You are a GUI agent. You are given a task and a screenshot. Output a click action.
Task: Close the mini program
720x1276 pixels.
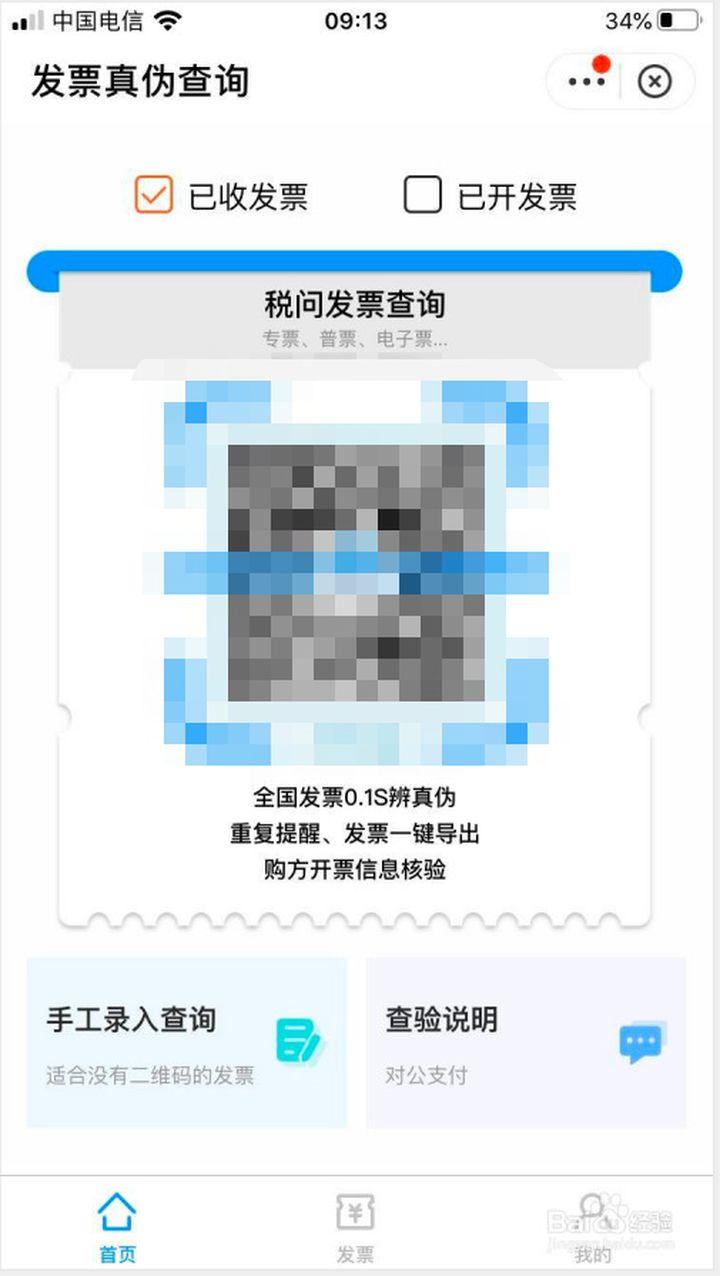pyautogui.click(x=655, y=81)
